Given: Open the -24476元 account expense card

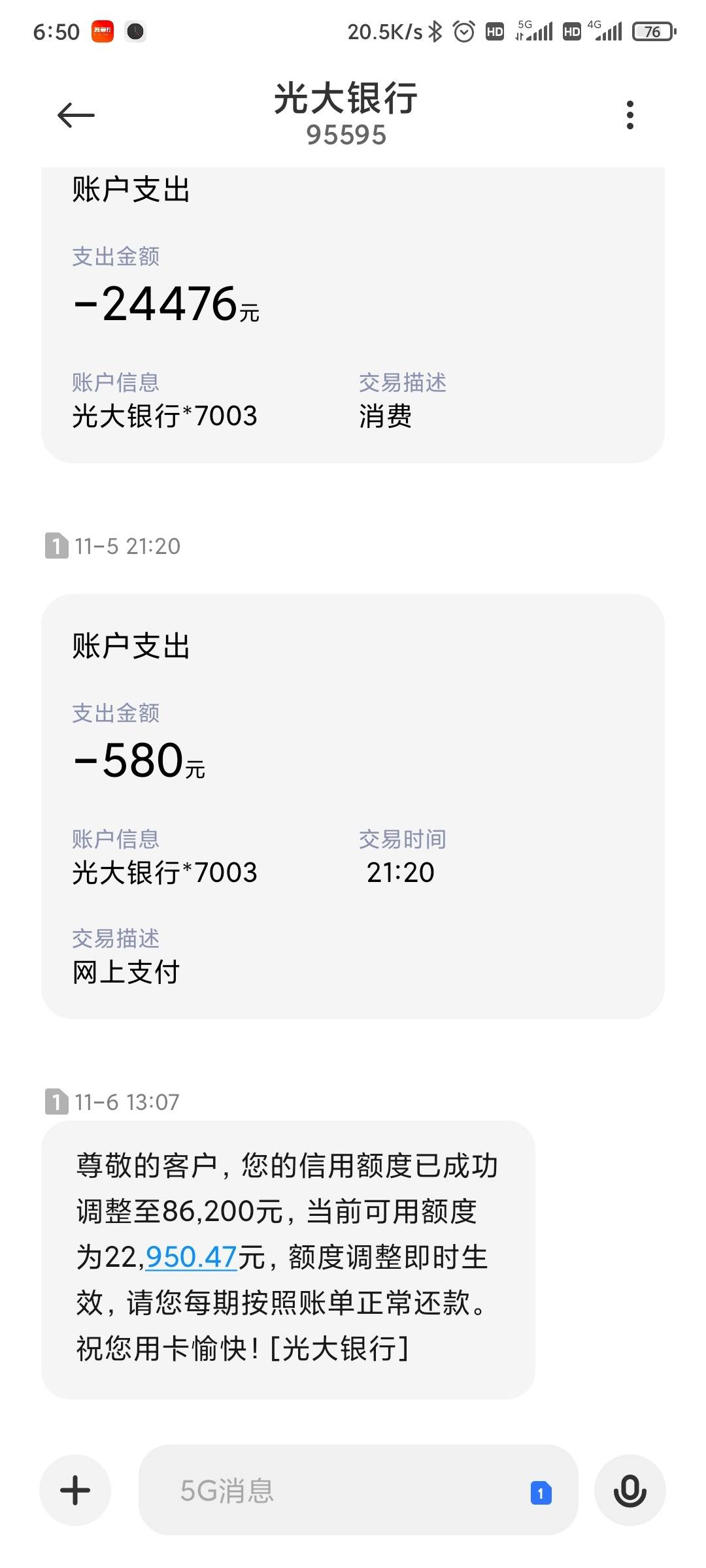Looking at the screenshot, I should [353, 315].
